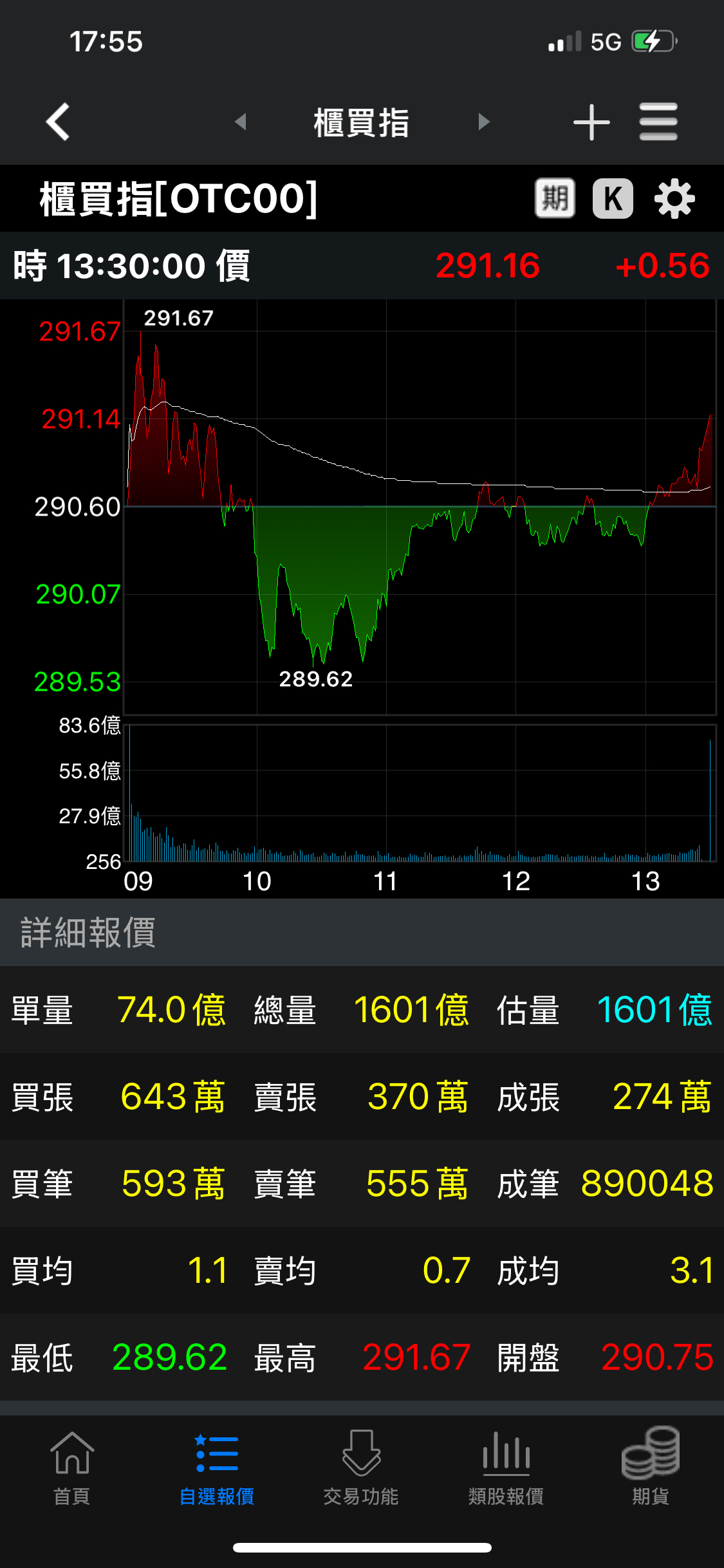Switch to the next stock with right triangle

484,122
